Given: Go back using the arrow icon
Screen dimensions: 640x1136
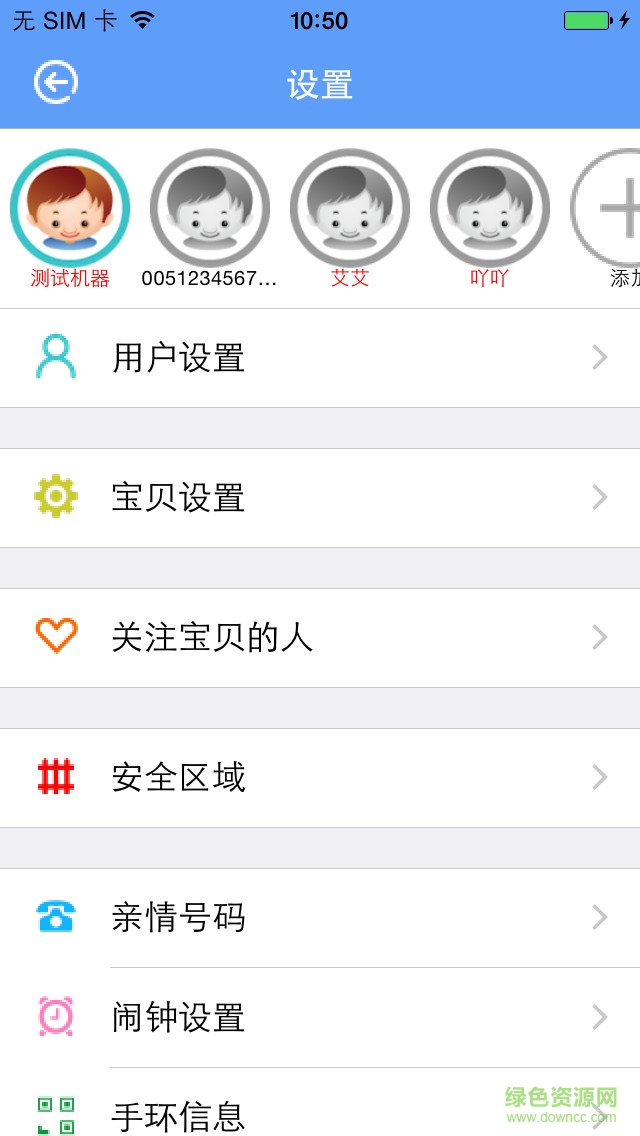Looking at the screenshot, I should (55, 83).
